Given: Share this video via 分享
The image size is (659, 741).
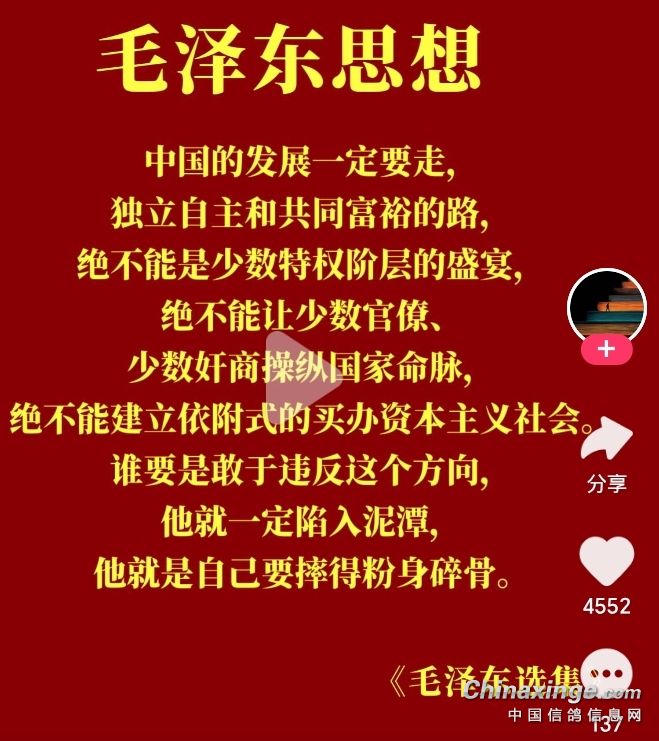Looking at the screenshot, I should [x=607, y=438].
